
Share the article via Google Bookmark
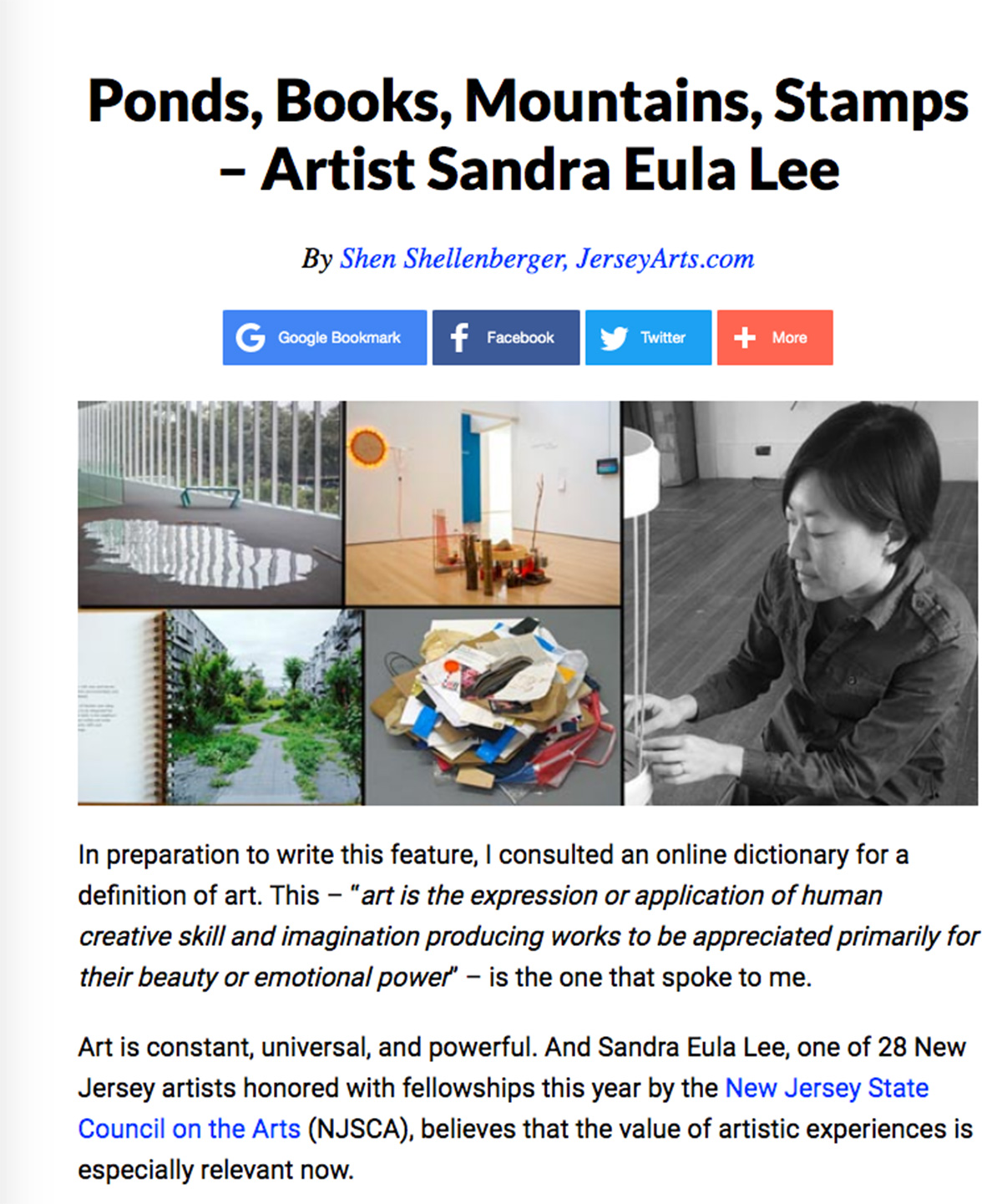coord(324,337)
